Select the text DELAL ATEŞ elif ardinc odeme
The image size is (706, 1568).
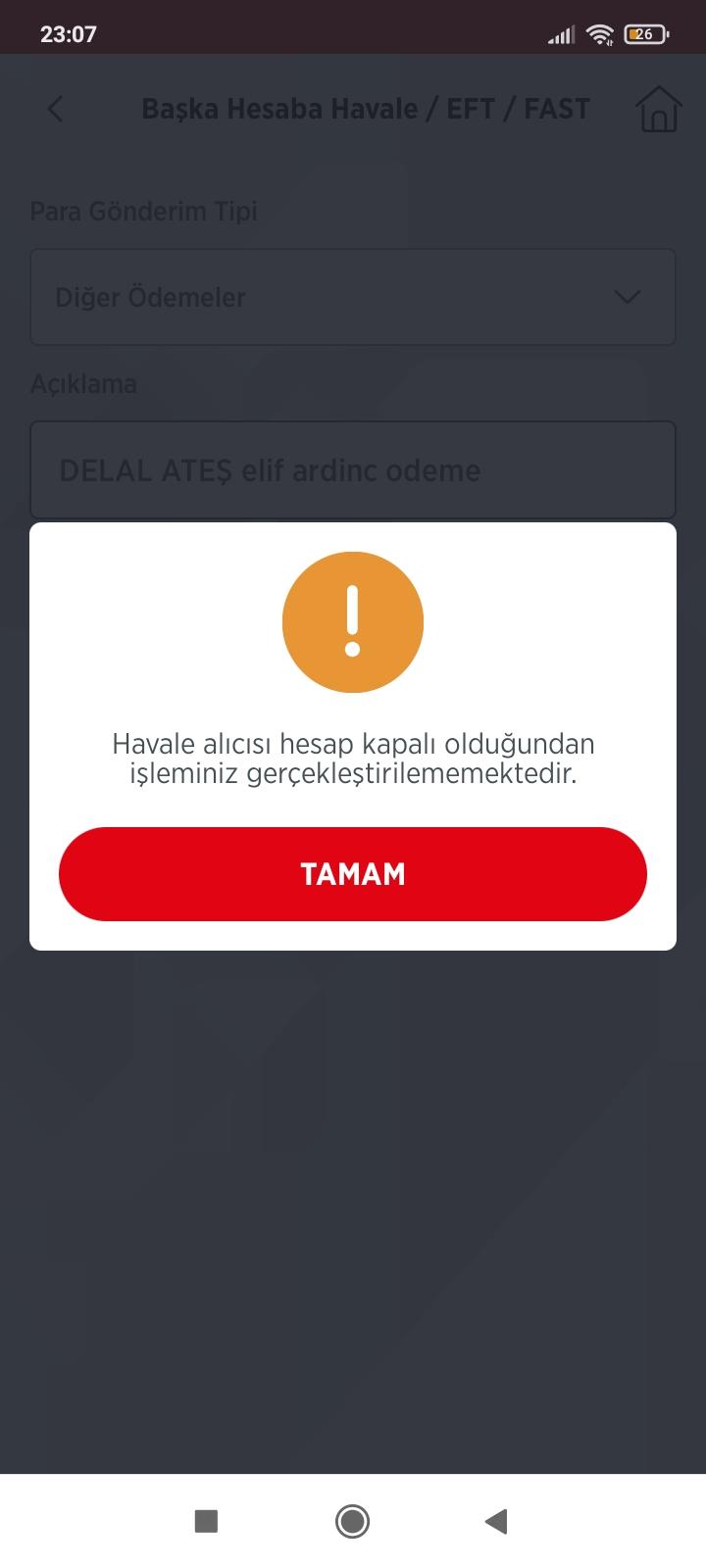point(270,470)
